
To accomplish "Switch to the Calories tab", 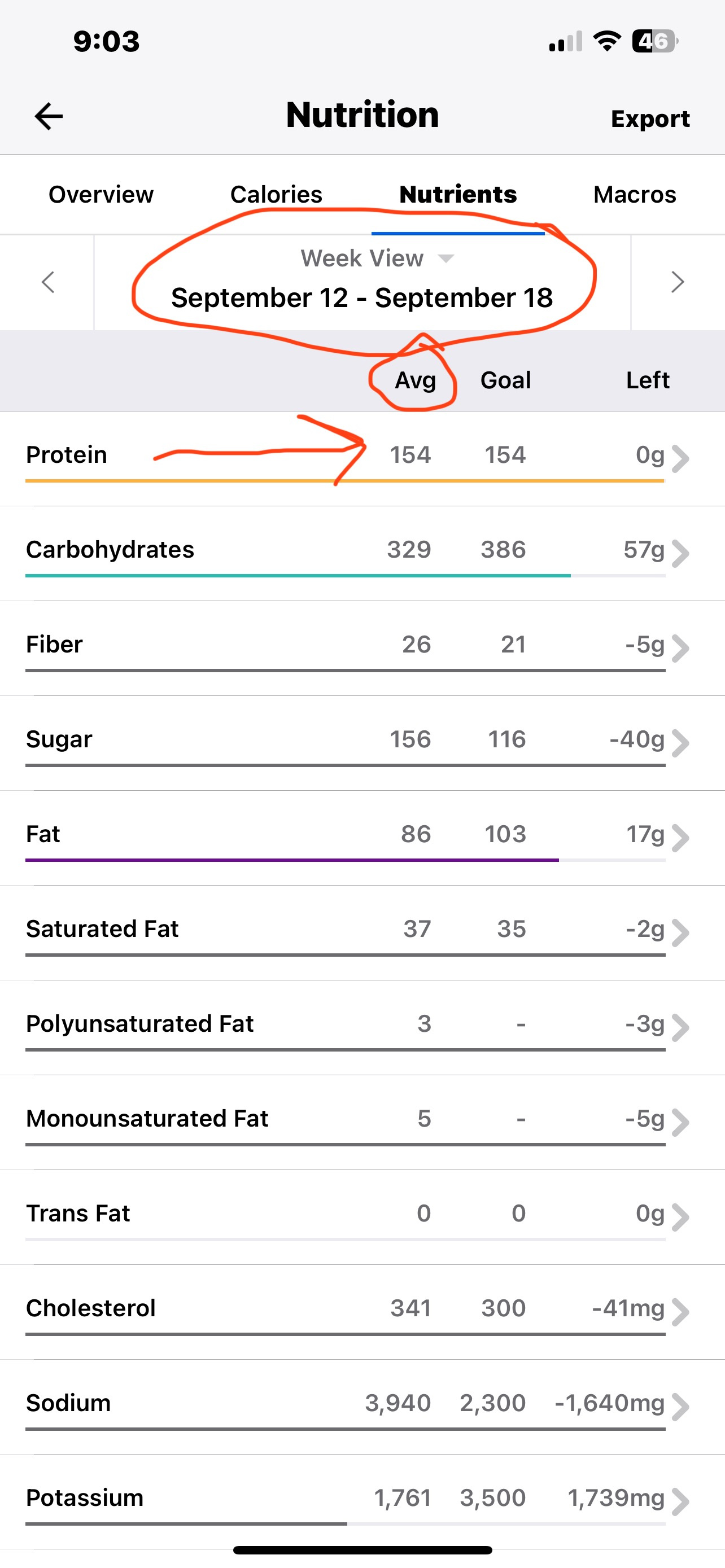I will (276, 195).
